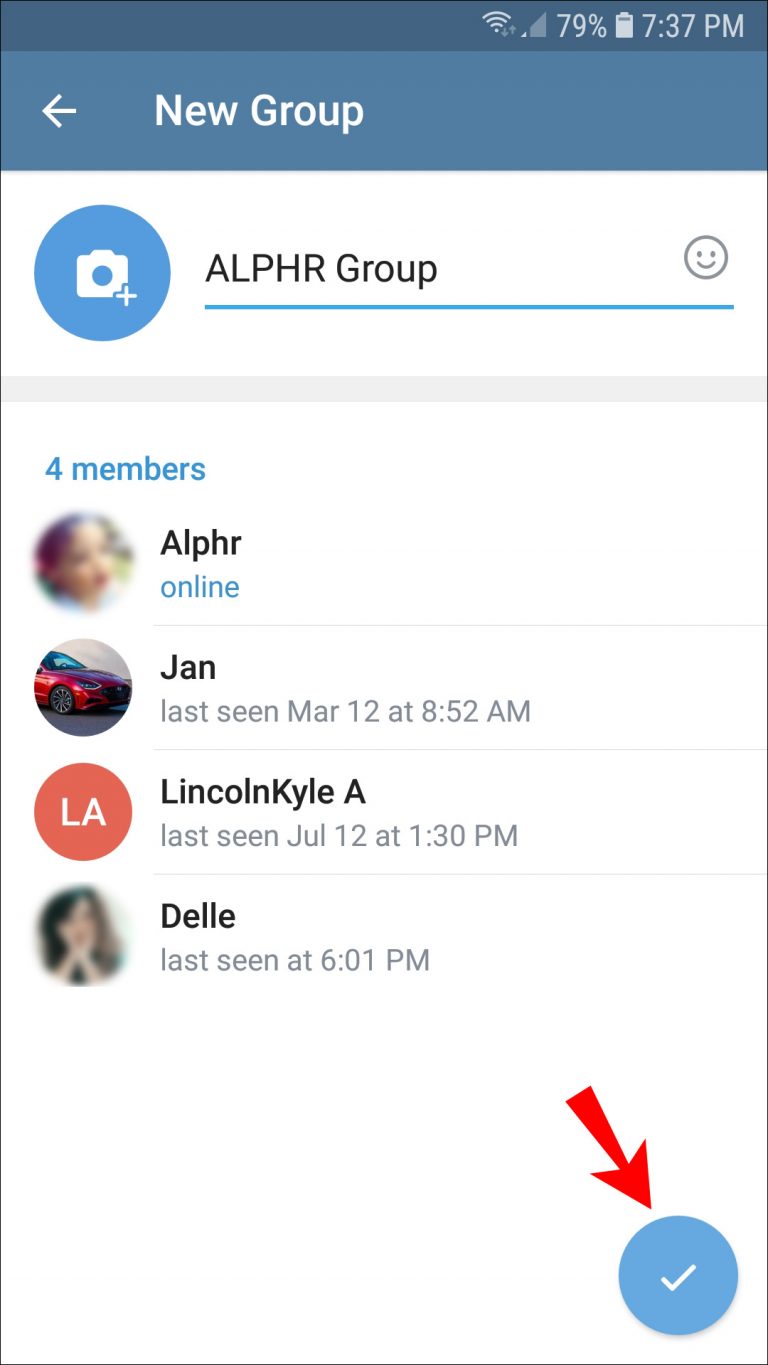Open the emoji picker beside the group name
The height and width of the screenshot is (1365, 768).
[x=704, y=258]
